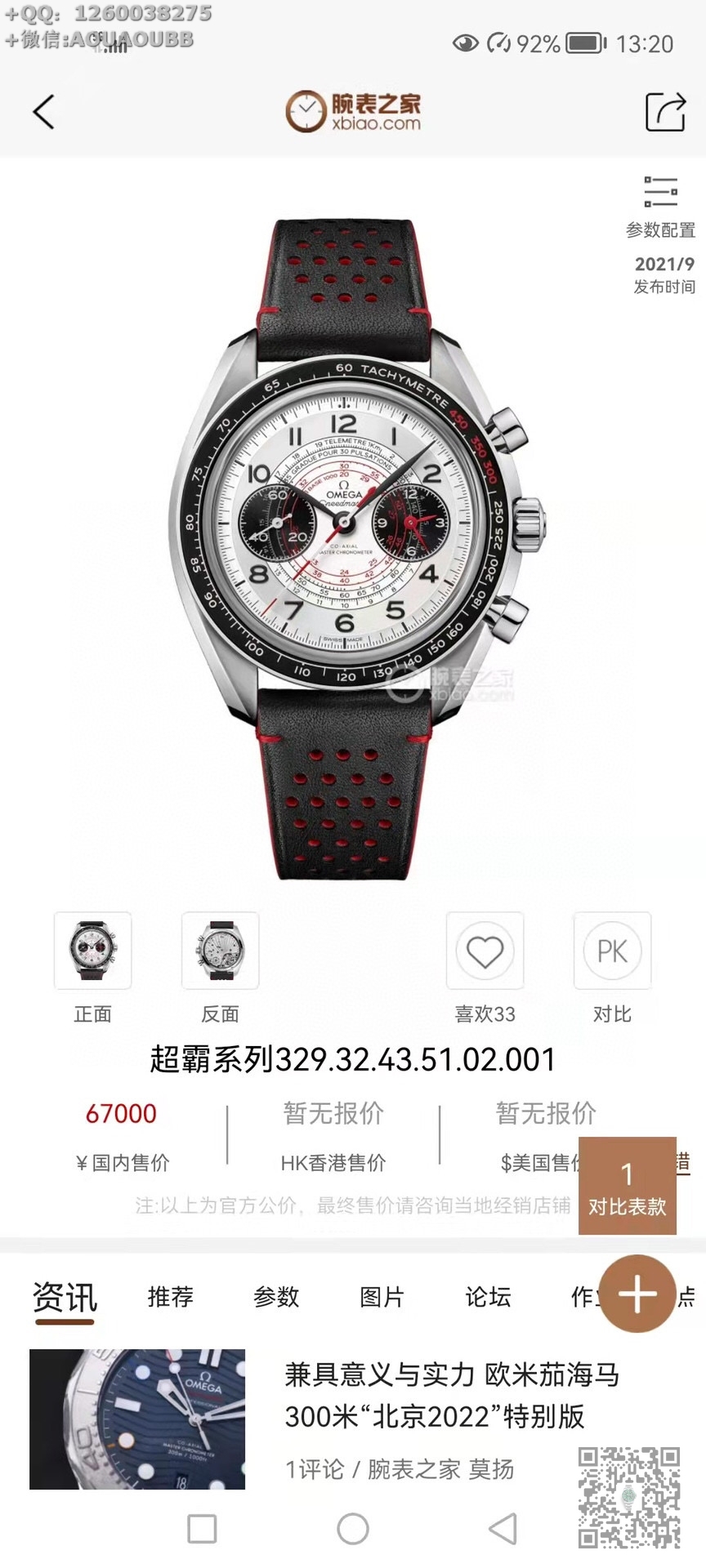Viewport: 706px width, 1568px height.
Task: Select the 反面 back view thumbnail
Action: (x=220, y=951)
